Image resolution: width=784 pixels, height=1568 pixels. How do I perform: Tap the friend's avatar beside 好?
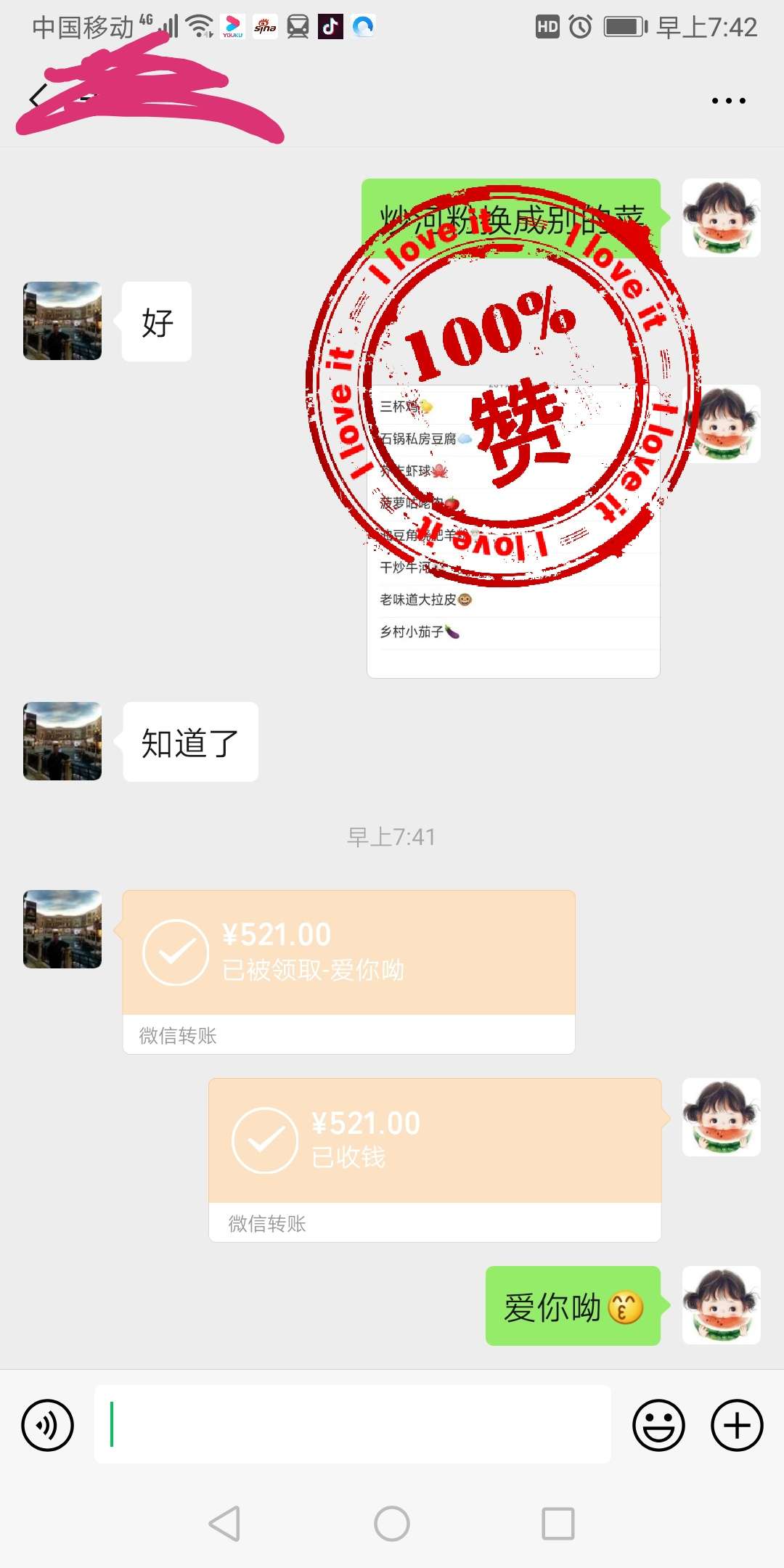click(62, 322)
